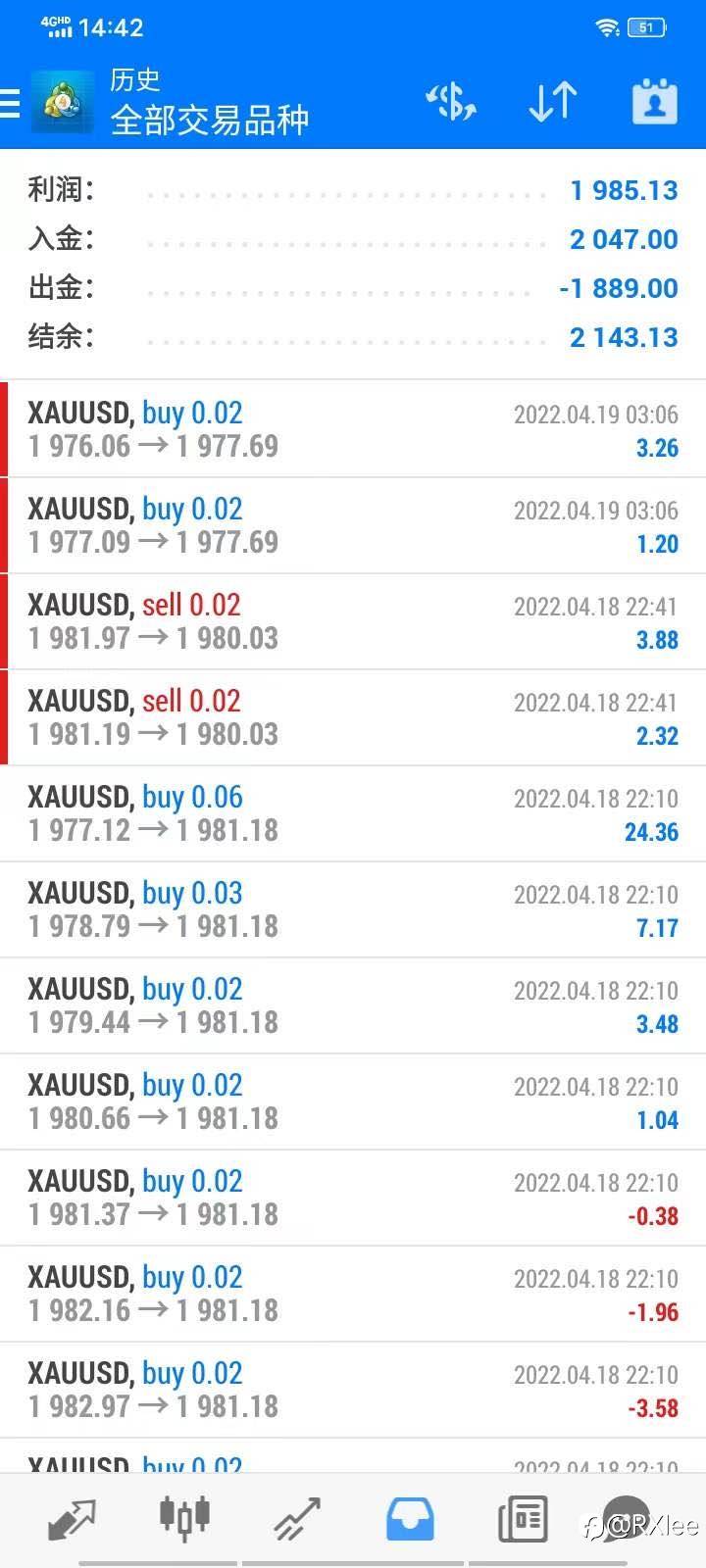Expand the trade with -3.58 loss
The width and height of the screenshot is (706, 1568).
coord(353,1390)
